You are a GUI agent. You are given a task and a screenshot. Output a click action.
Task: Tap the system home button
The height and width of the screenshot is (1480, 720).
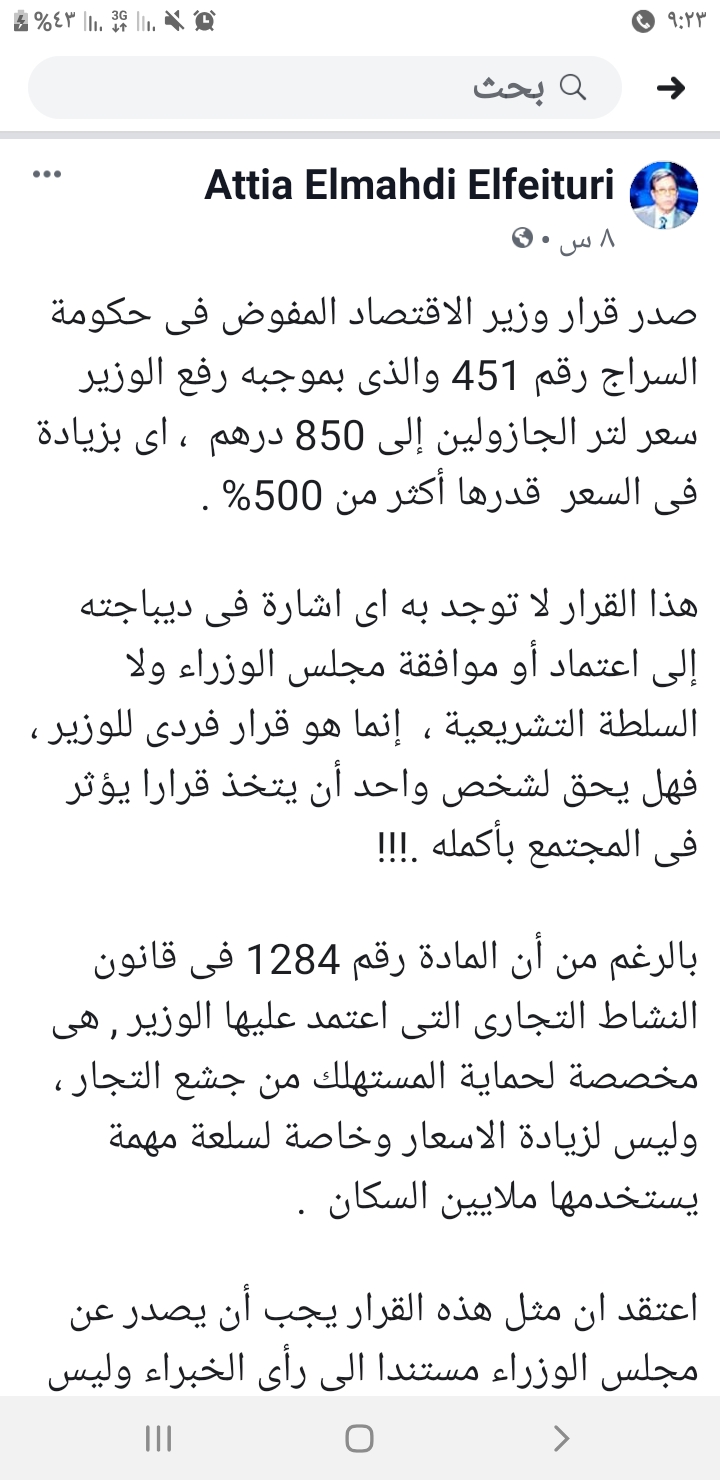[x=359, y=1438]
